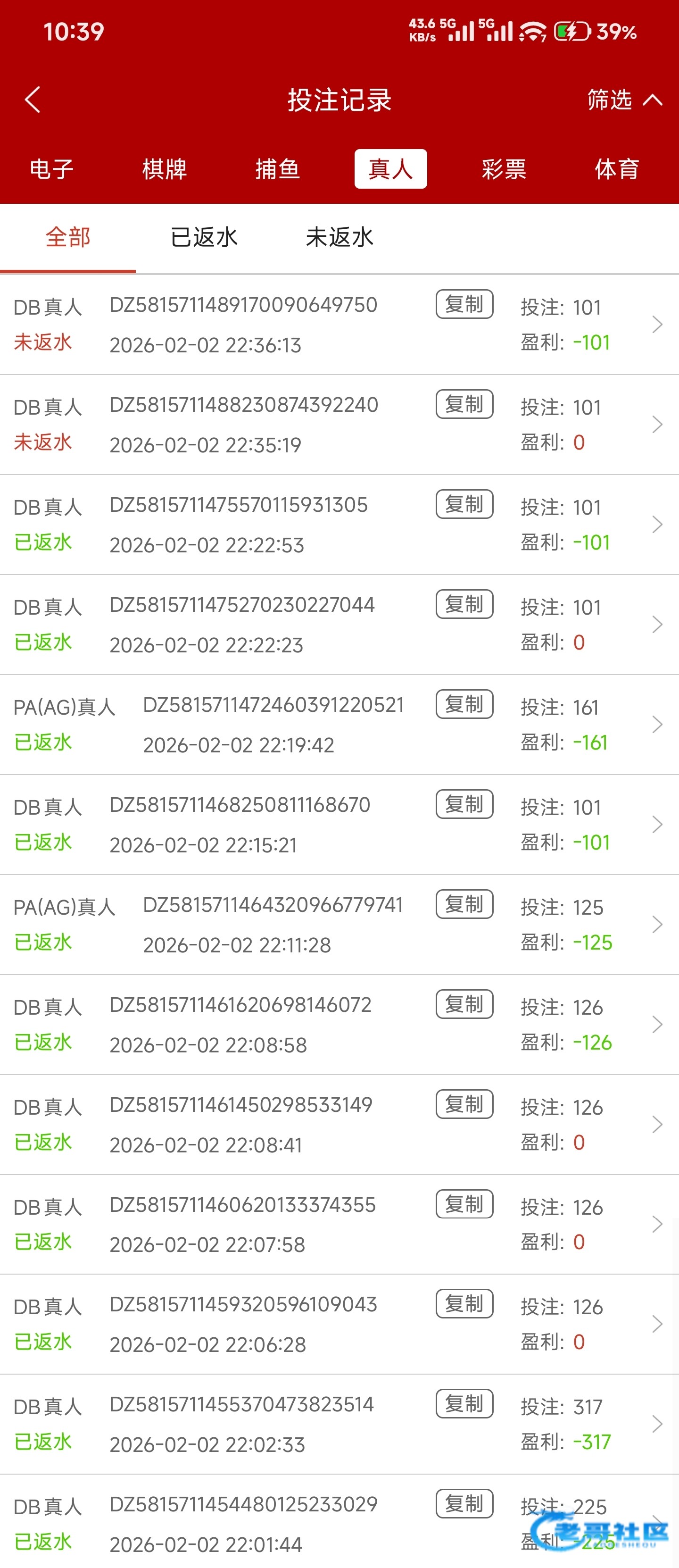679x1568 pixels.
Task: Show only 未返水 records
Action: click(x=339, y=237)
